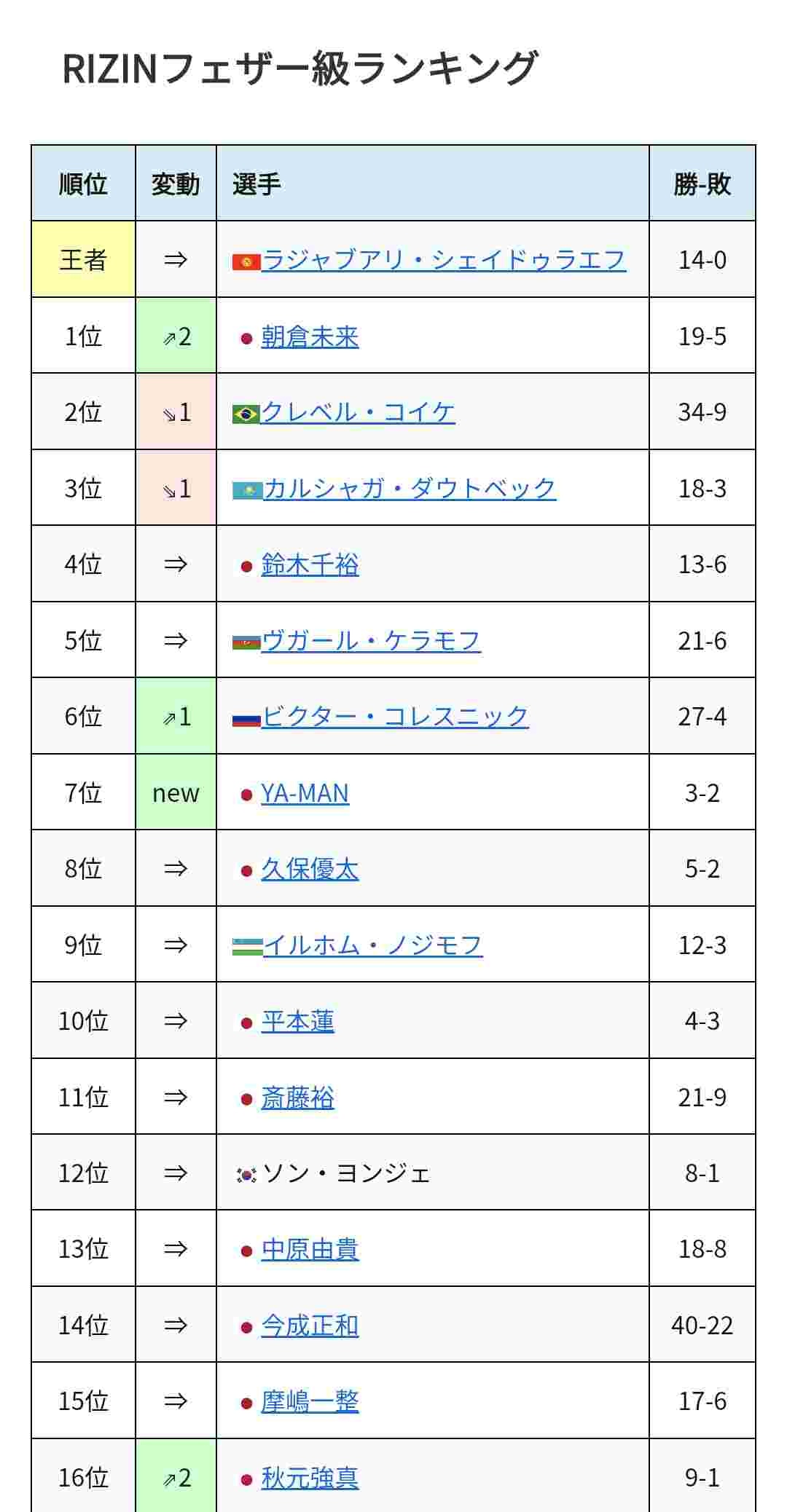Screen dimensions: 787x1512
Task: Tap ビクター・コレスニック link
Action: pyautogui.click(x=394, y=717)
